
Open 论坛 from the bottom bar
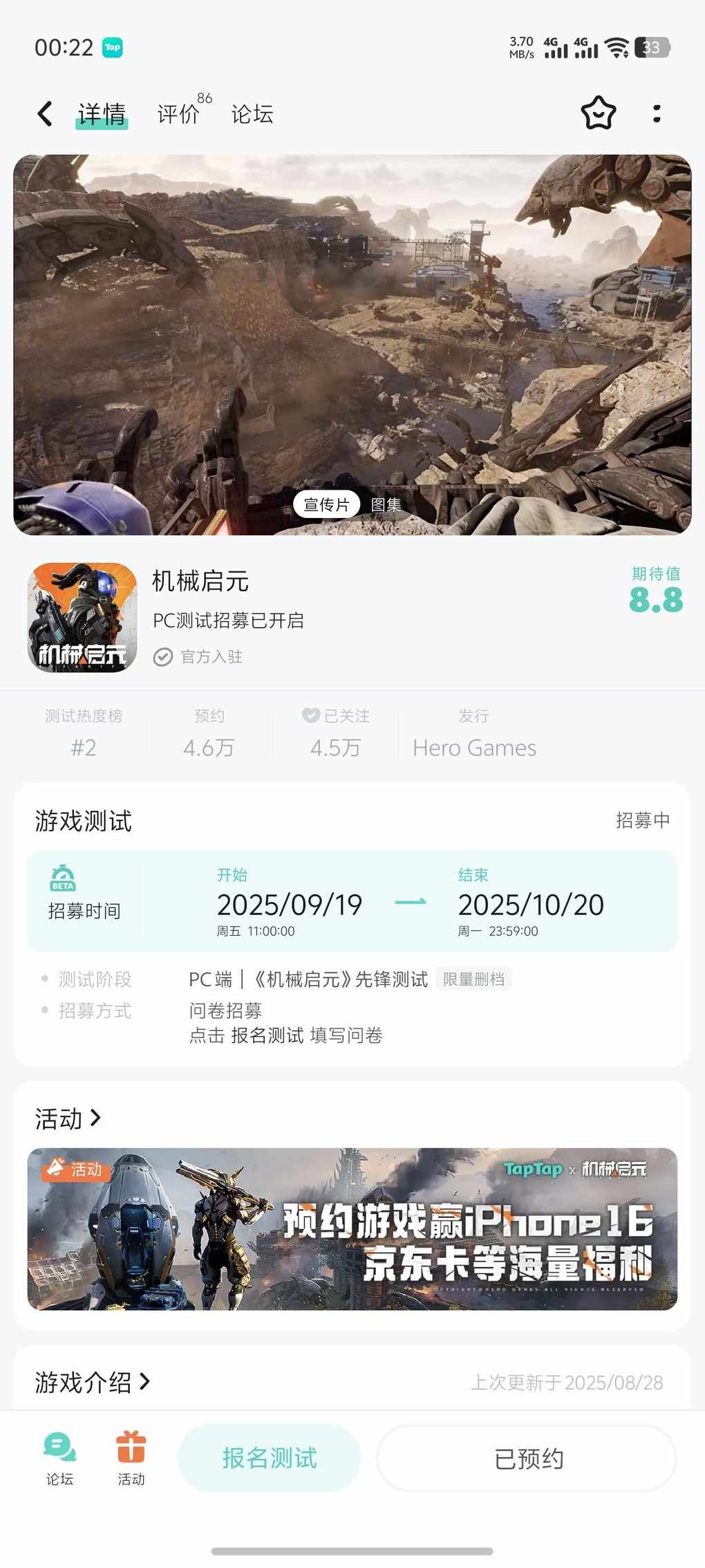pos(60,1458)
